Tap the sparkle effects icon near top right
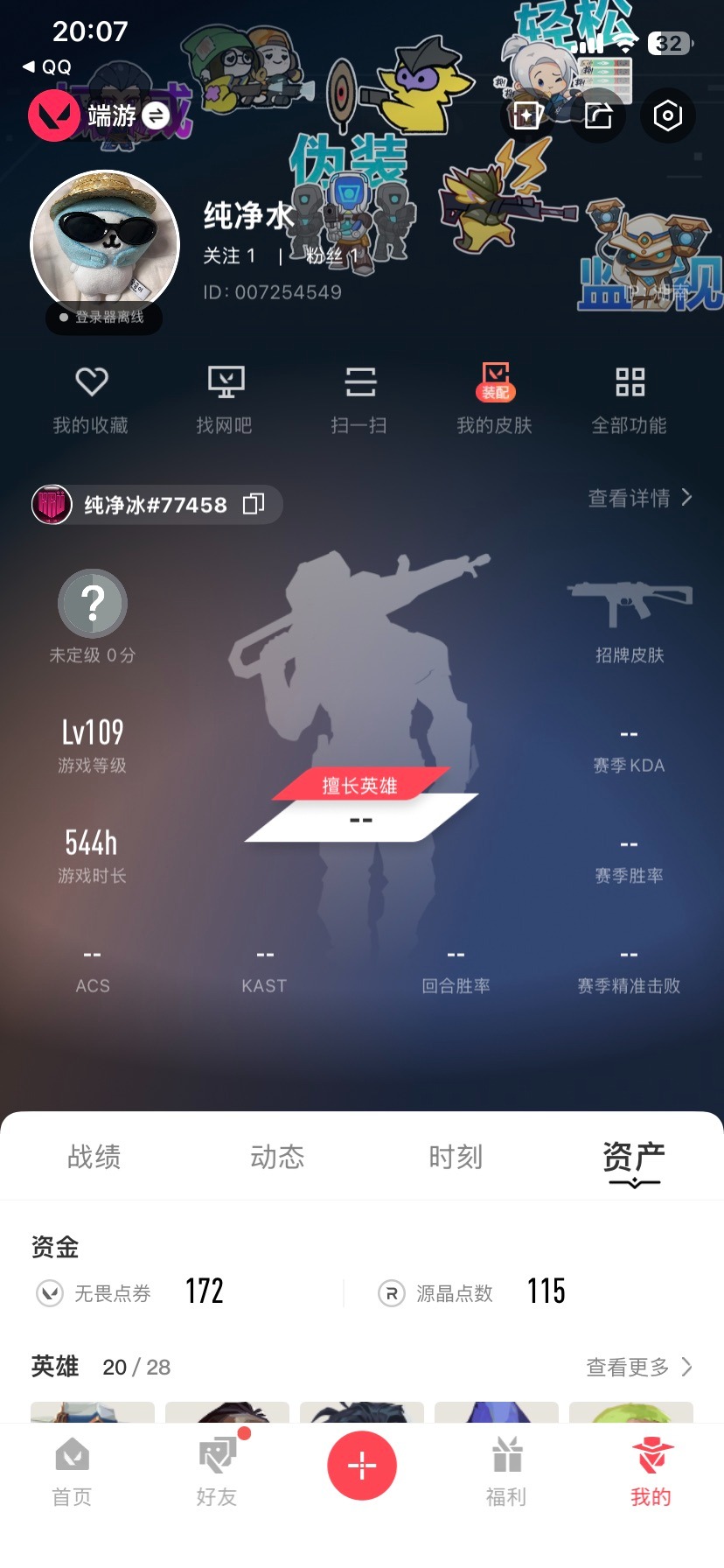This screenshot has width=724, height=1568. [526, 115]
